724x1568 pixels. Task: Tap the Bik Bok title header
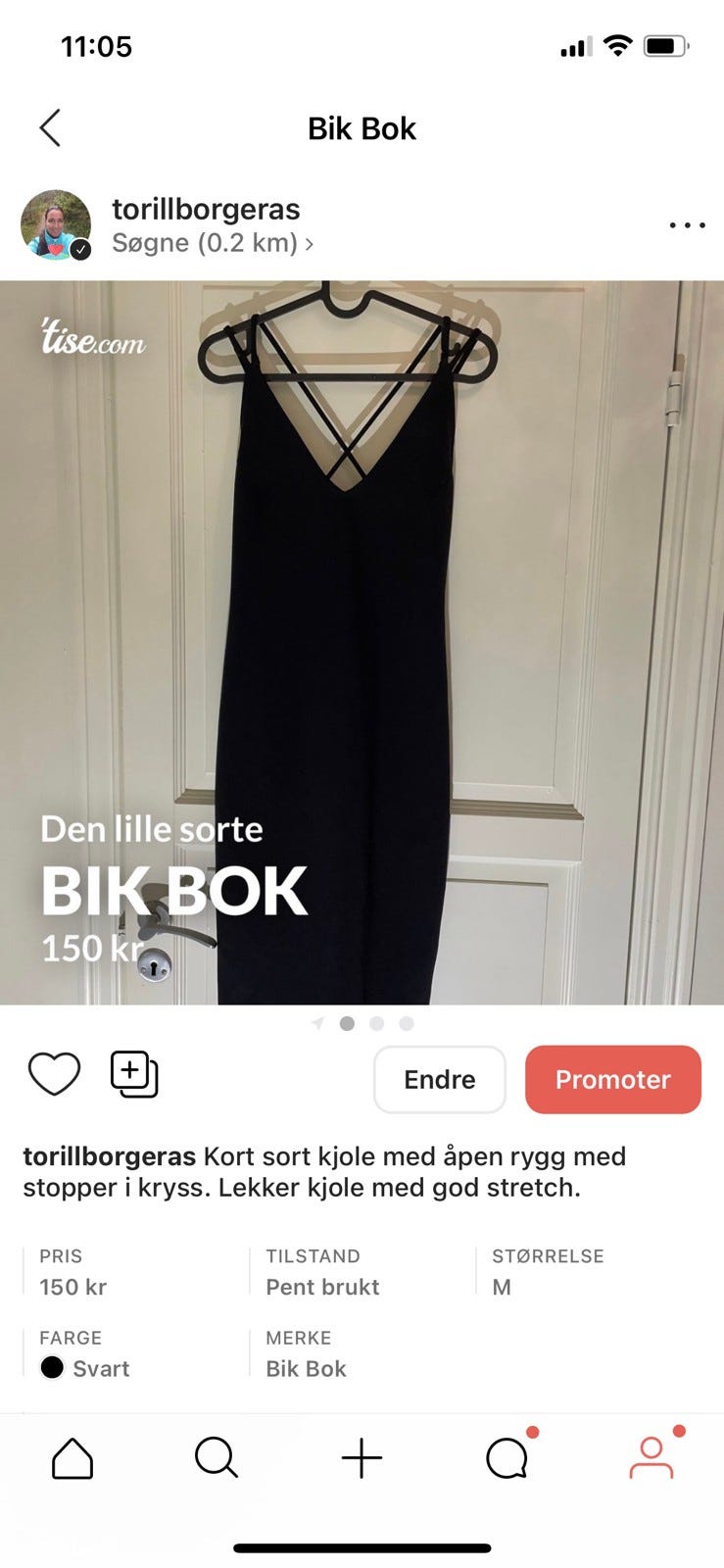click(x=362, y=127)
